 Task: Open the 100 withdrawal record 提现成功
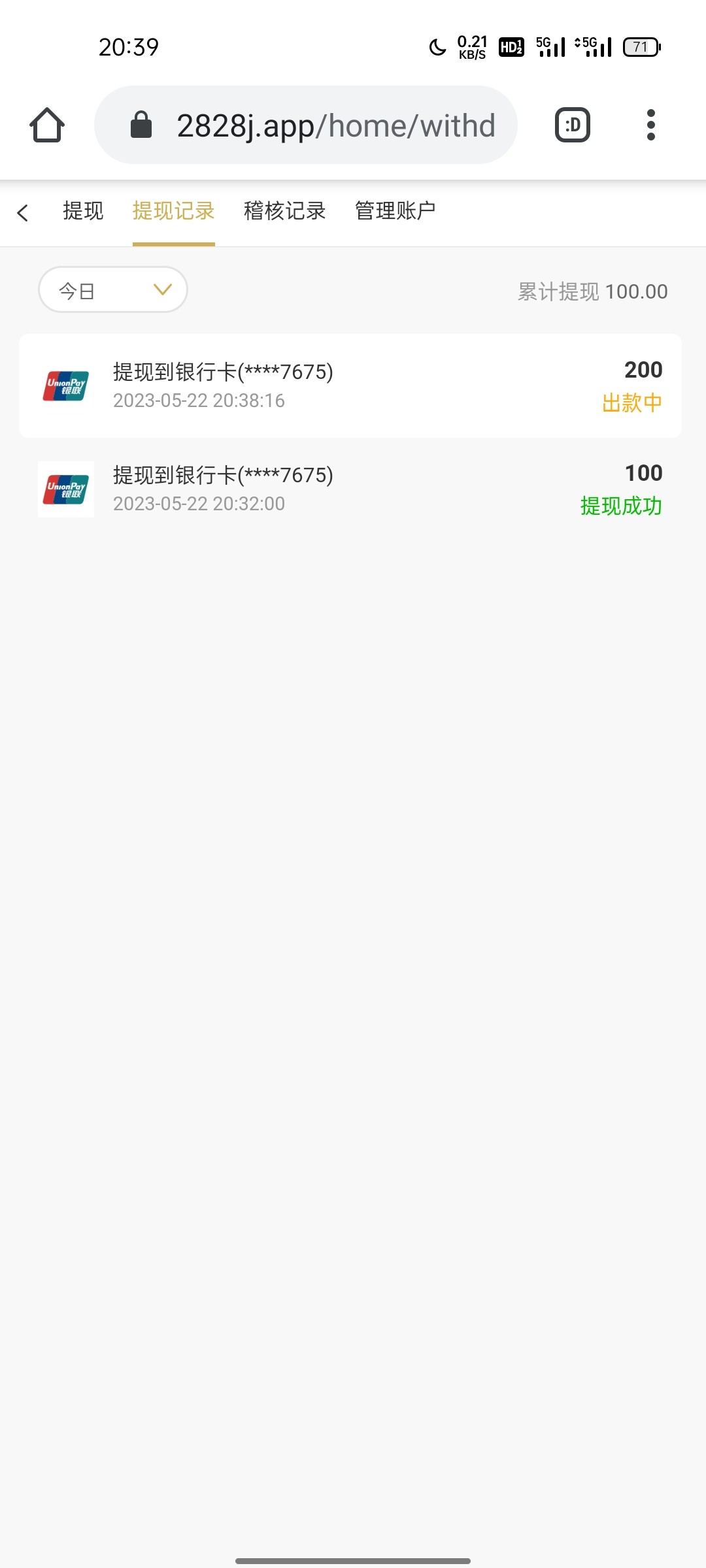(x=350, y=489)
